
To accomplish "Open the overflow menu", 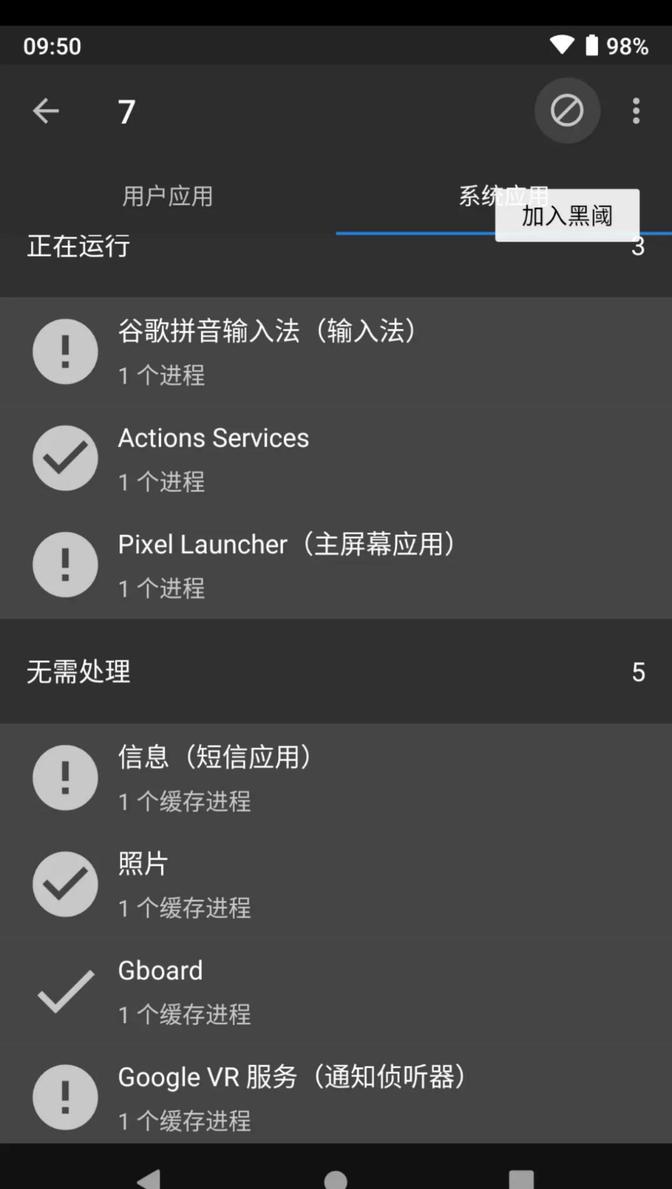I will point(636,111).
